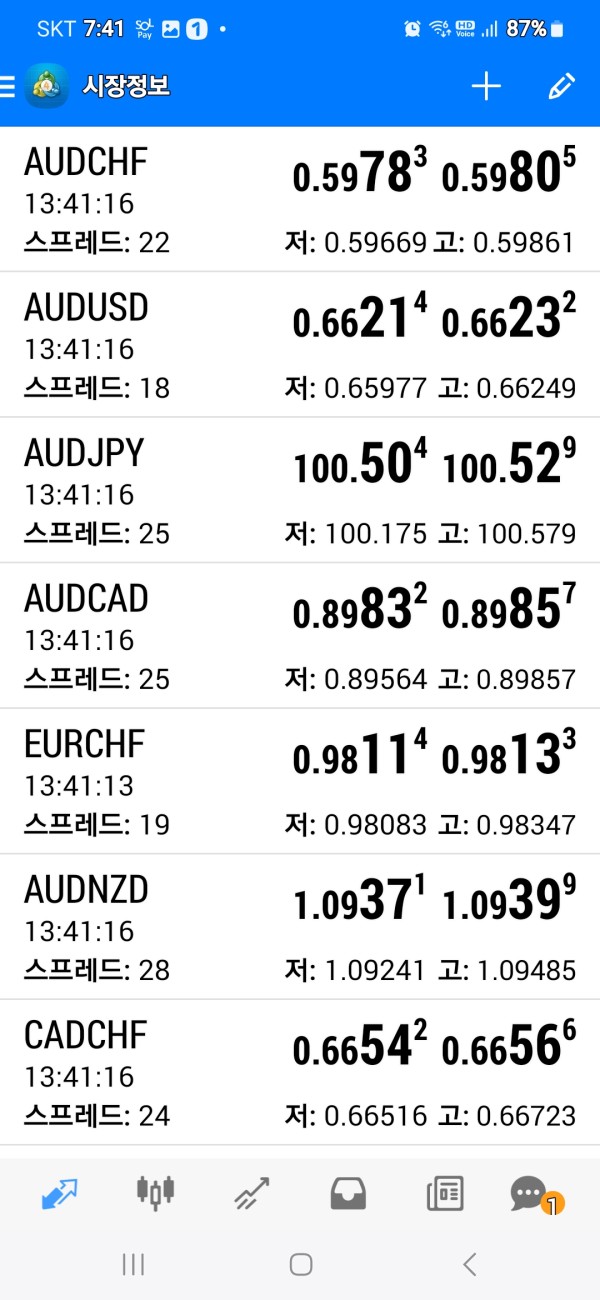Open the news tab
Viewport: 600px width, 1300px height.
[444, 1192]
